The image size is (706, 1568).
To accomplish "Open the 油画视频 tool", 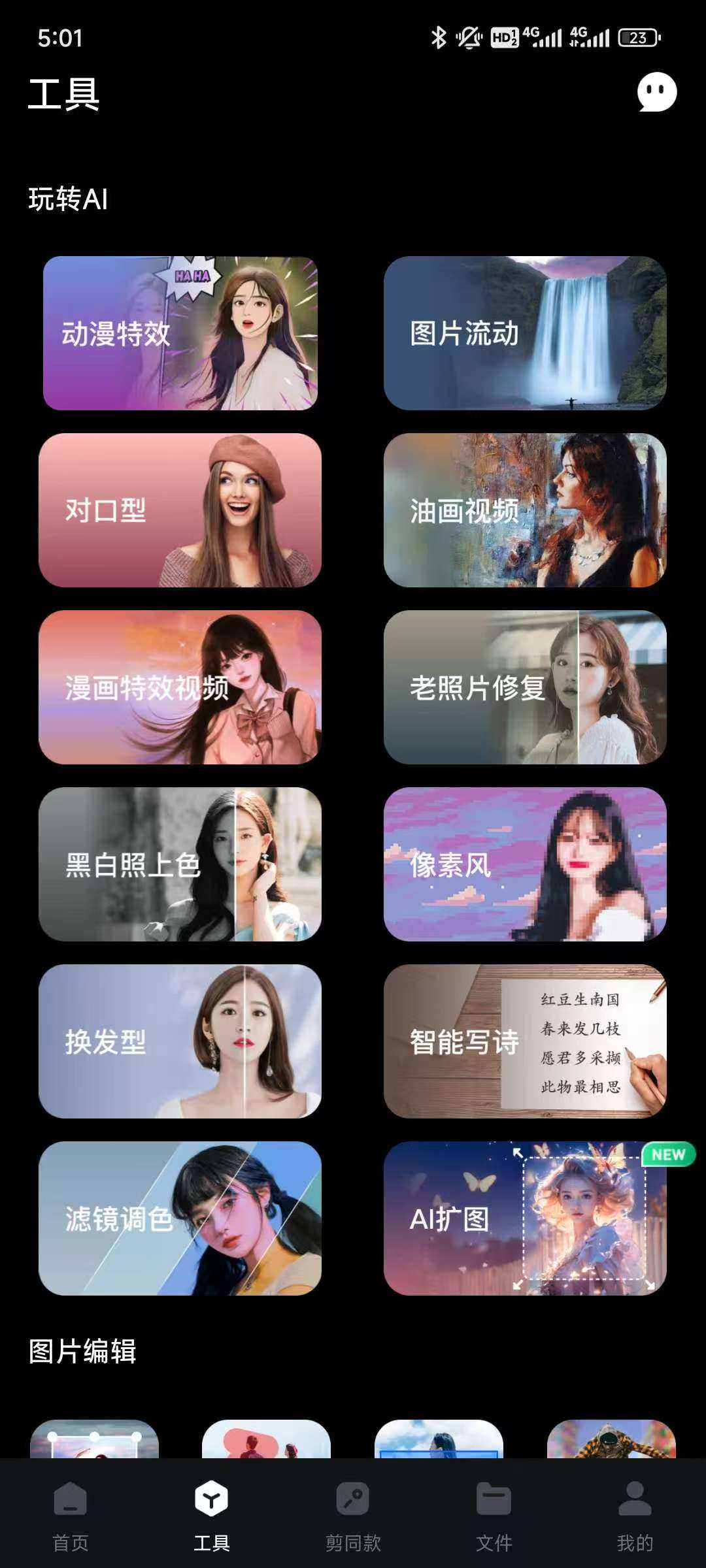I will click(x=525, y=510).
